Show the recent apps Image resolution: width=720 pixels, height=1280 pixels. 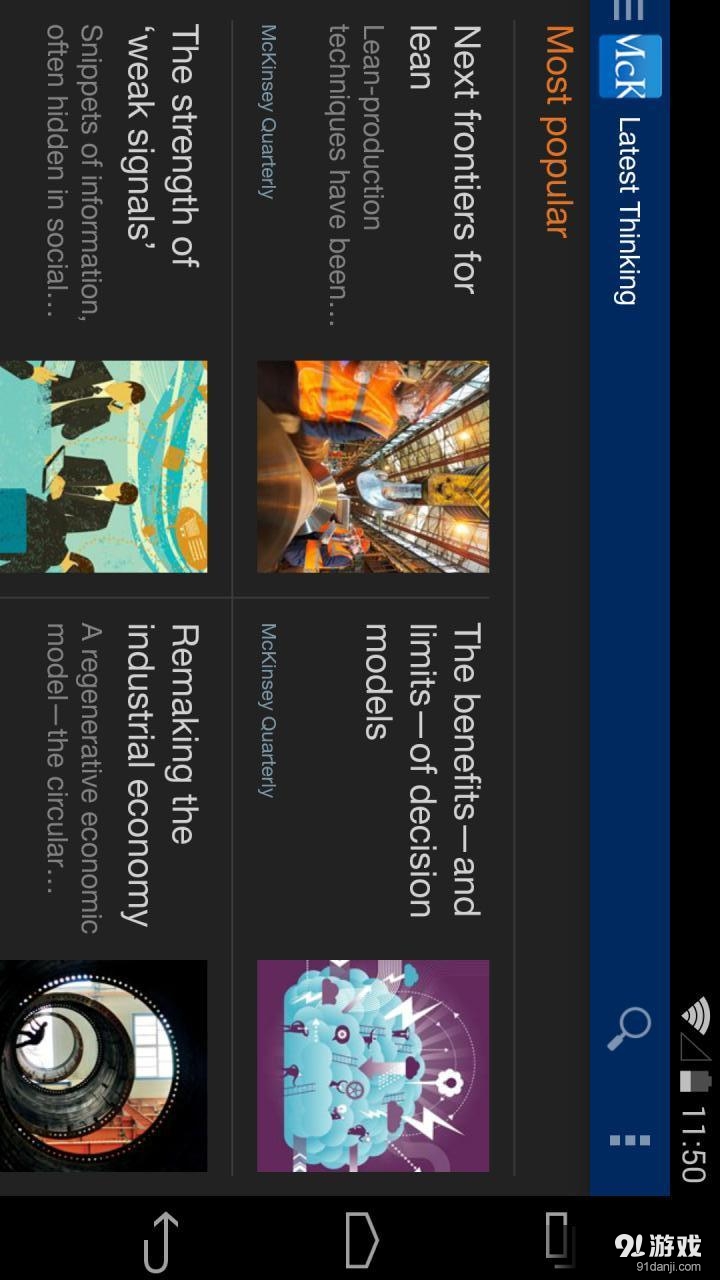click(x=560, y=1240)
